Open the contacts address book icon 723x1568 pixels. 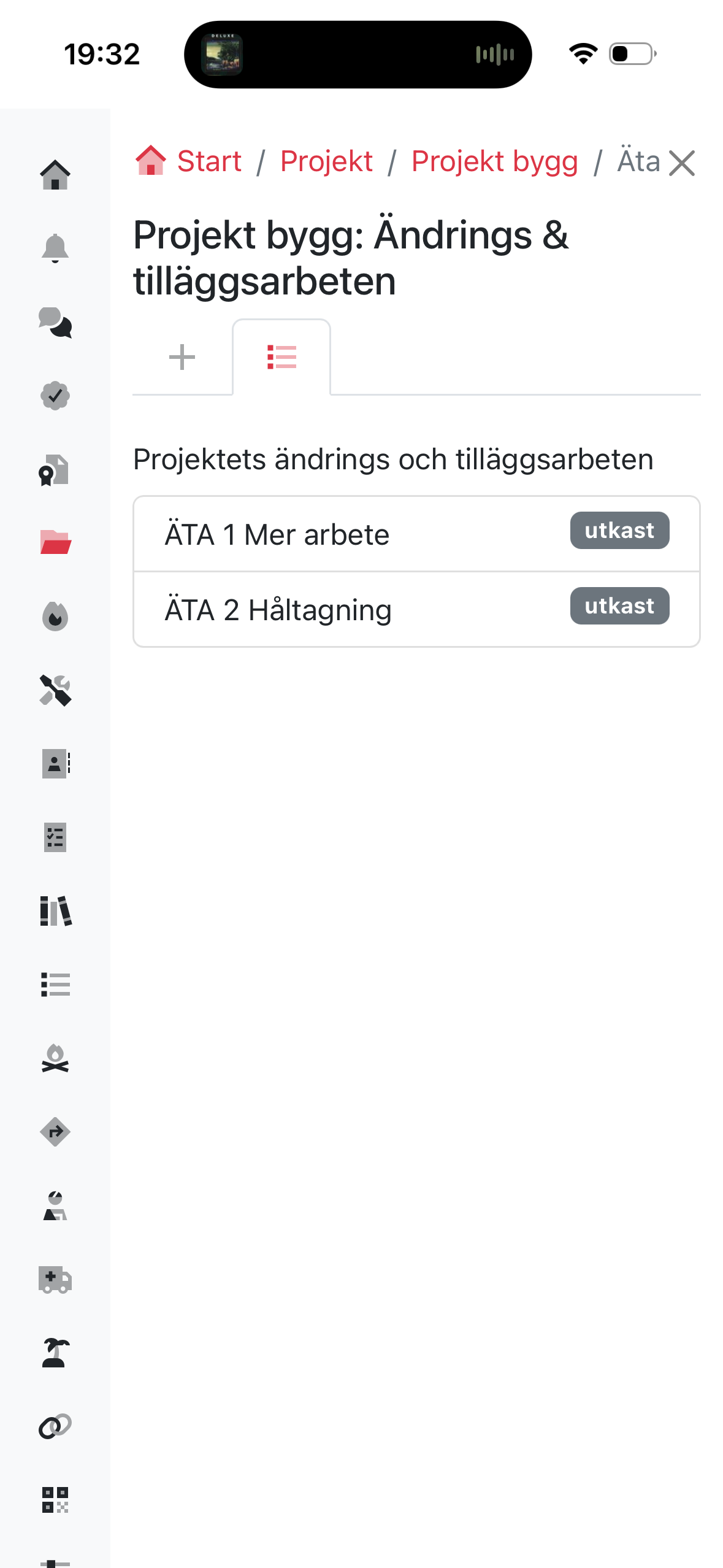(x=55, y=764)
